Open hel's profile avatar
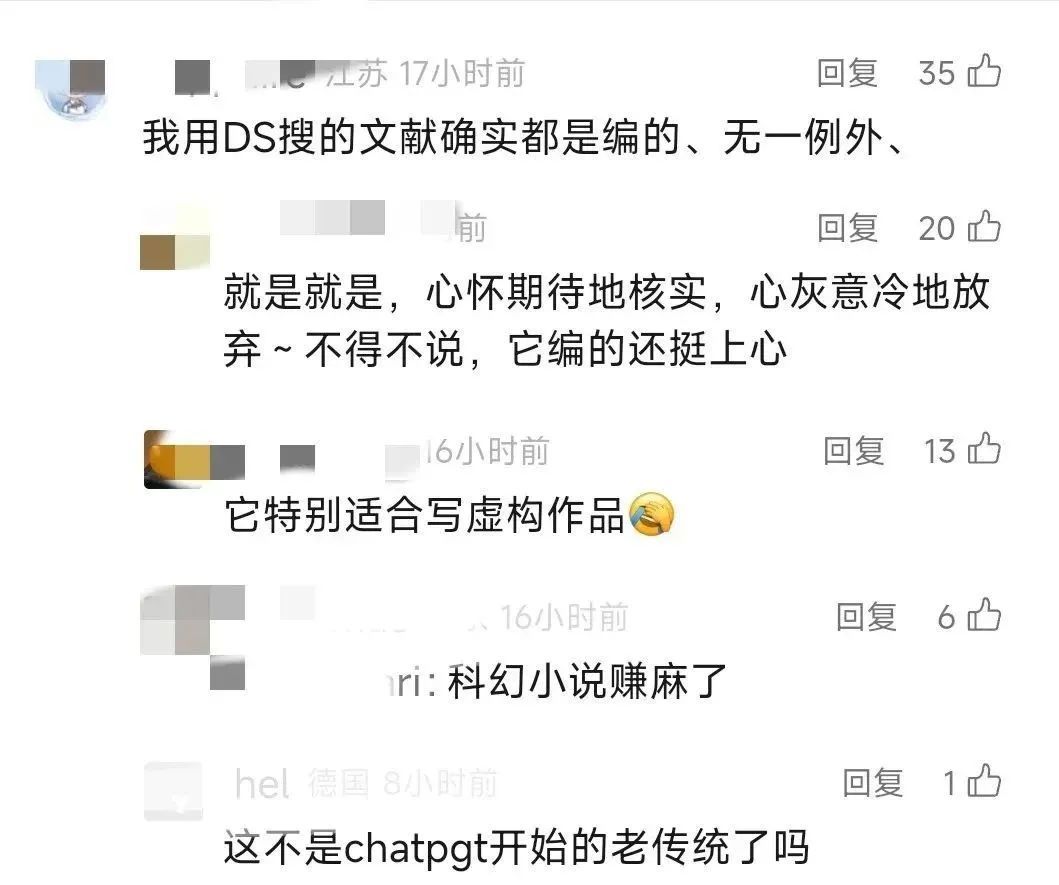 click(x=172, y=790)
